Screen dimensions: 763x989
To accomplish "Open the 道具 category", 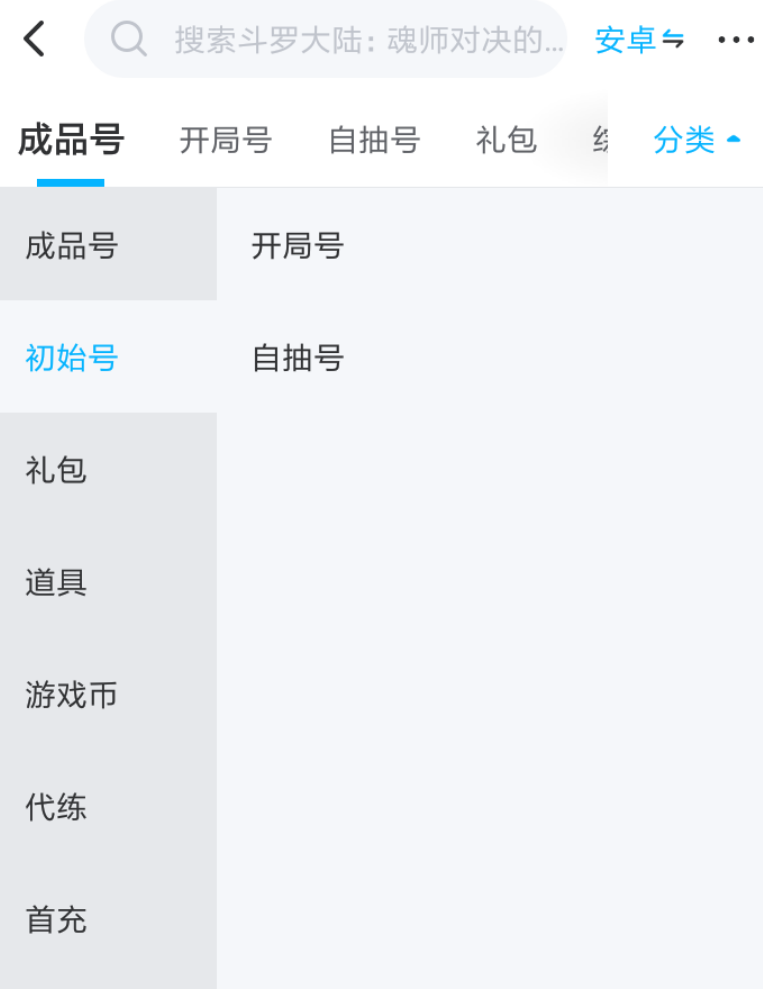I will (x=56, y=582).
